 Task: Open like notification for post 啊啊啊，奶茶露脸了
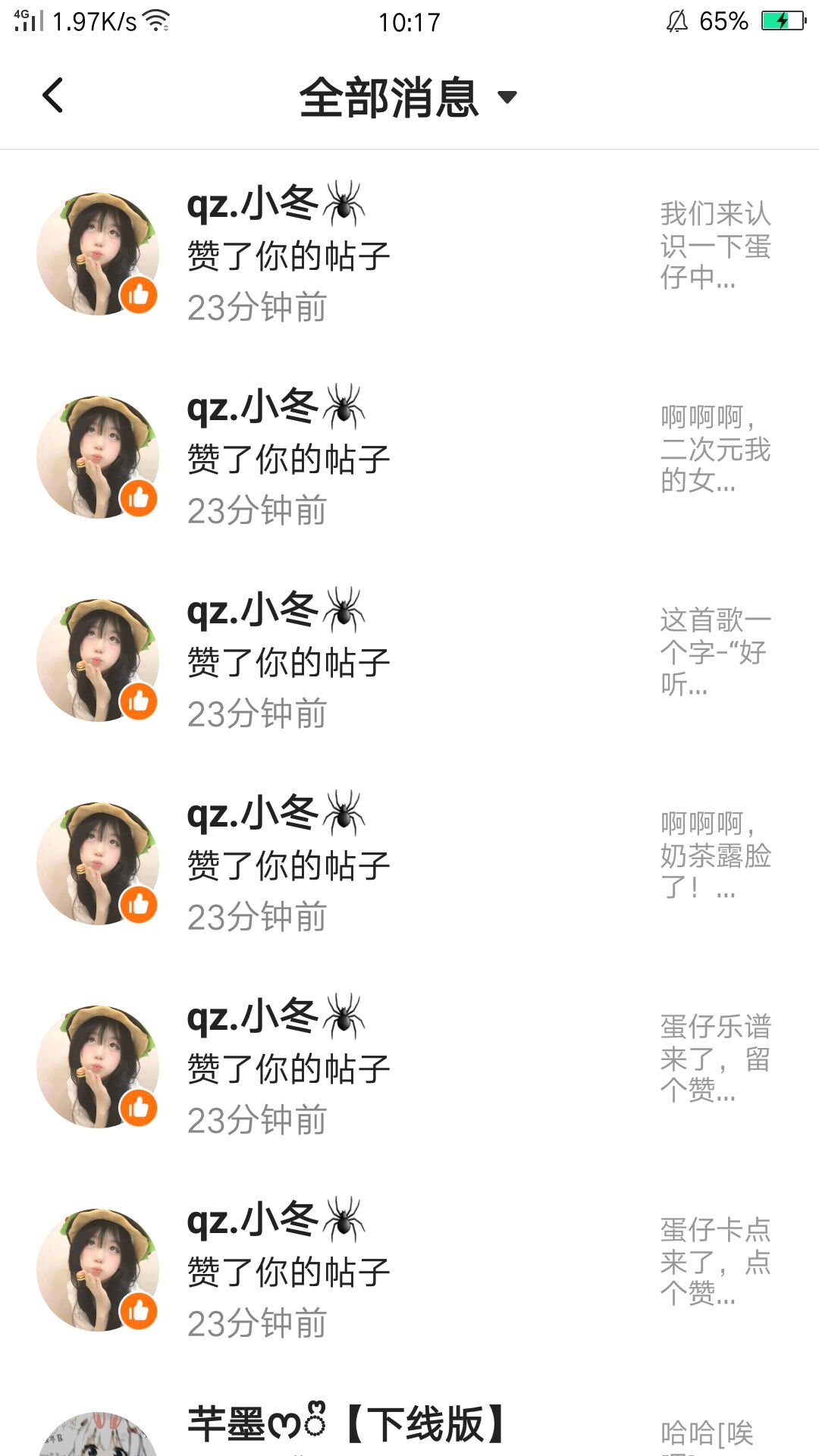coord(409,864)
